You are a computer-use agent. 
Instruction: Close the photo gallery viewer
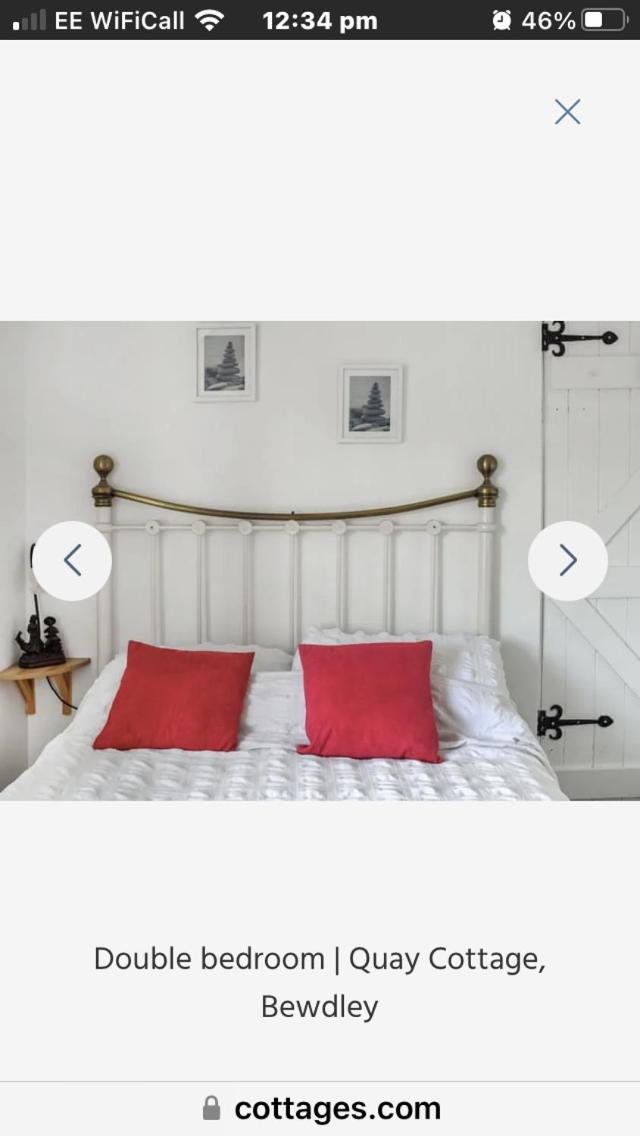tap(567, 112)
